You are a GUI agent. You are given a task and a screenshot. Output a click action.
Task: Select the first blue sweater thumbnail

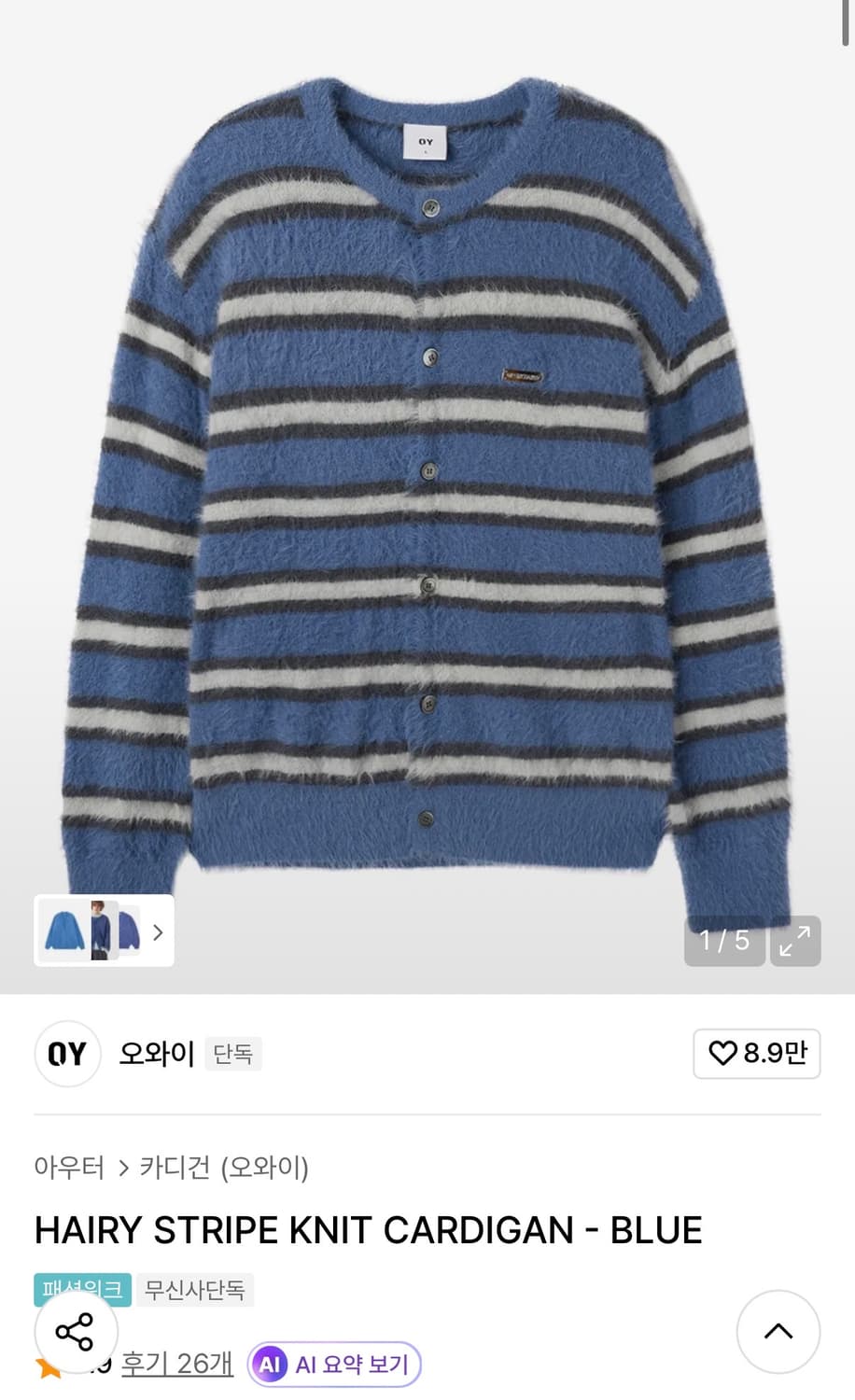[x=63, y=932]
